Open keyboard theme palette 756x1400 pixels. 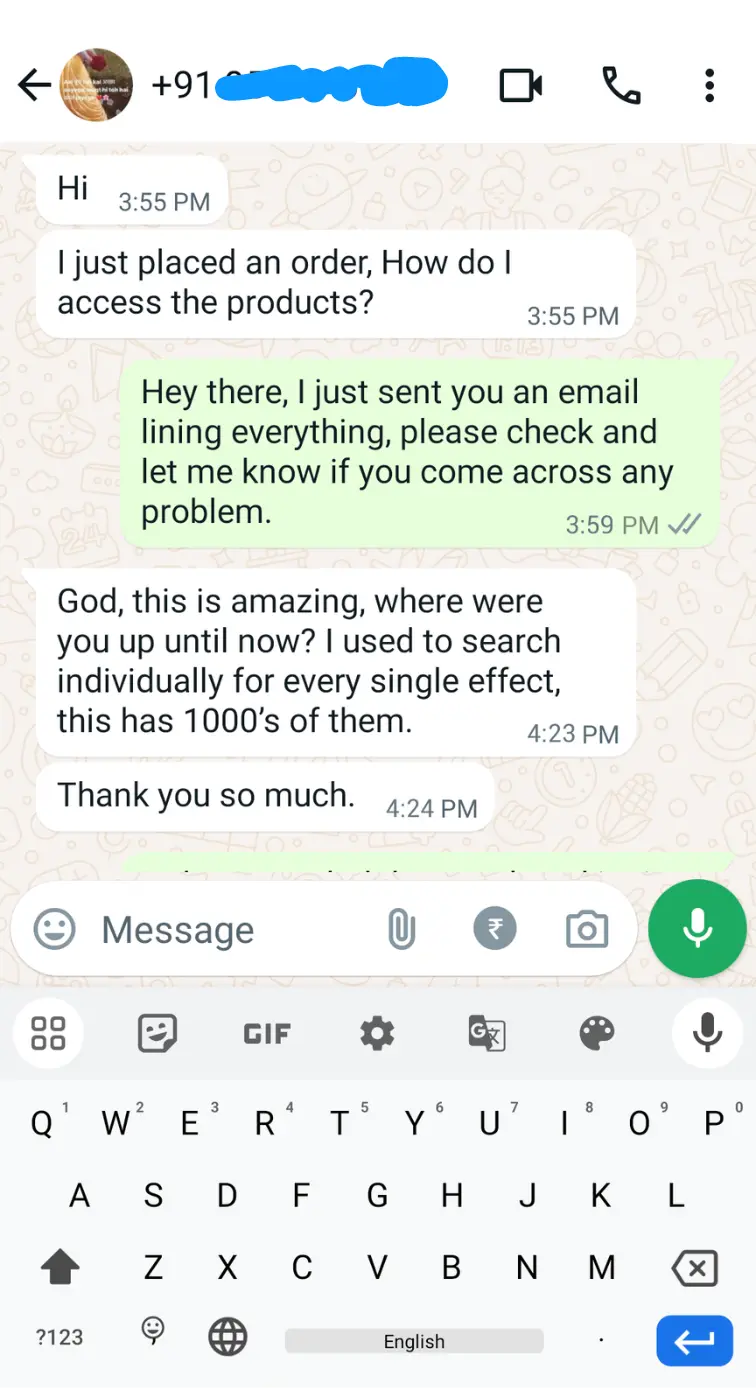pyautogui.click(x=597, y=1033)
